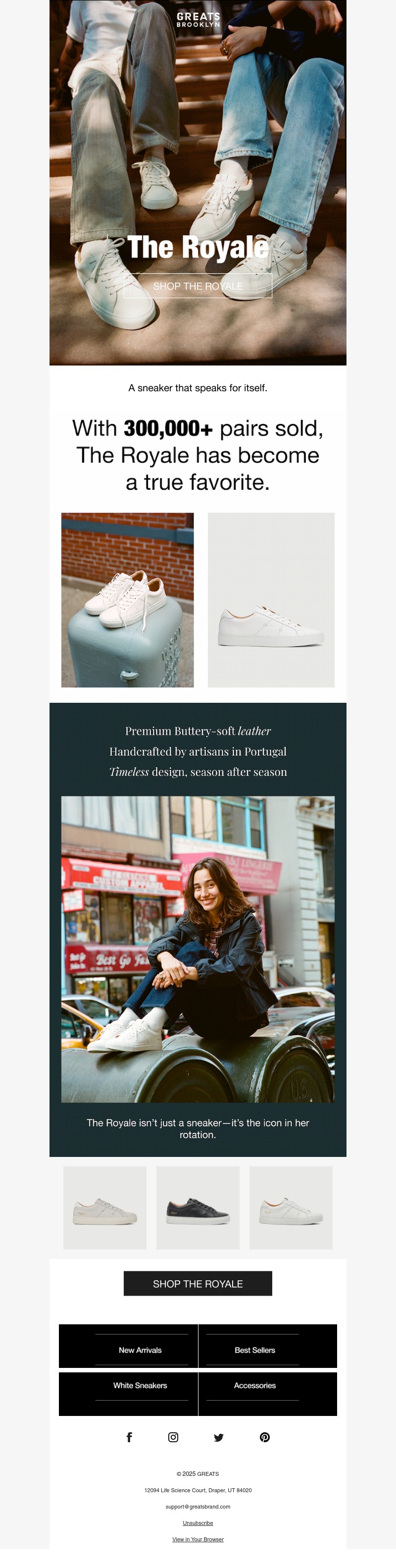Go to Best Sellers
The width and height of the screenshot is (396, 1568).
254,1350
